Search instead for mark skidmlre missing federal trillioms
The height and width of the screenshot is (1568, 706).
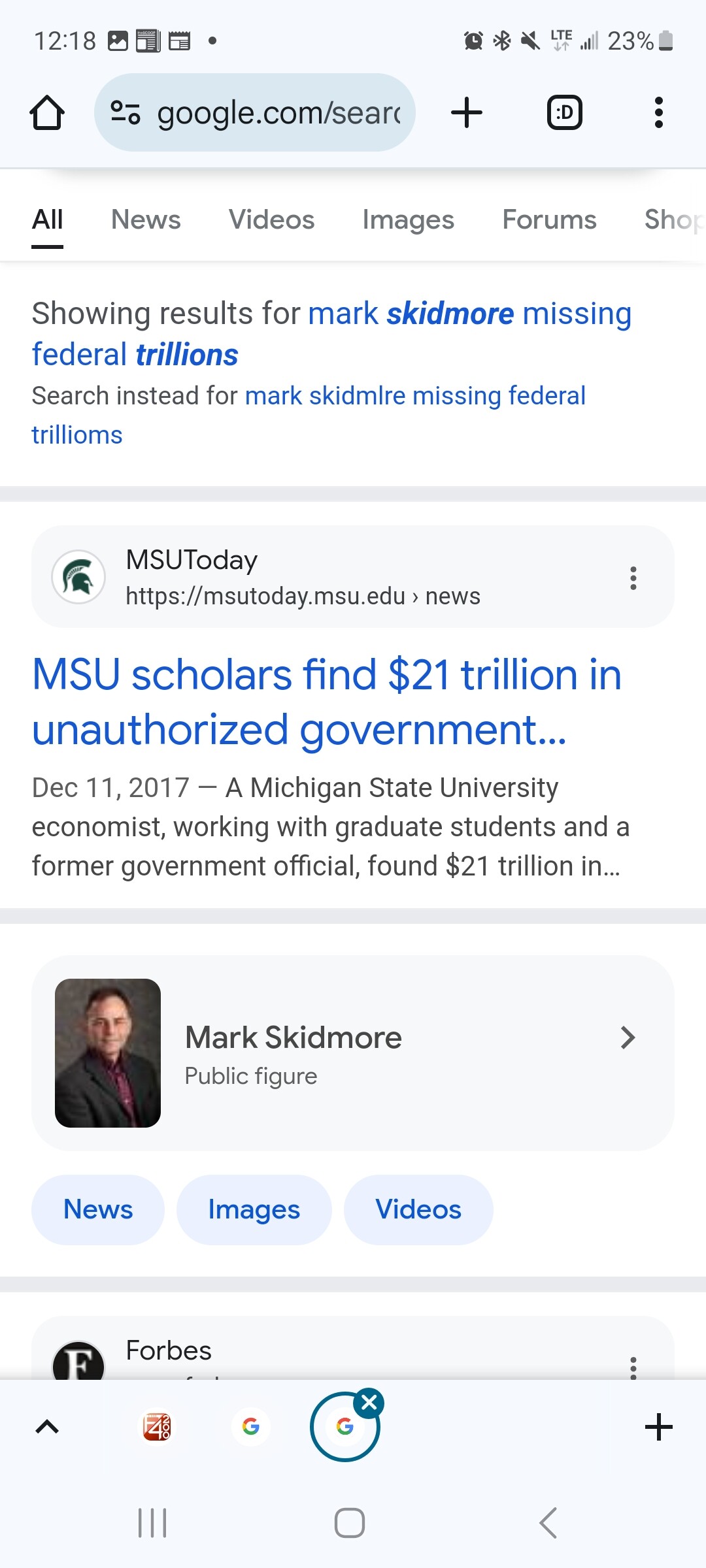(309, 415)
